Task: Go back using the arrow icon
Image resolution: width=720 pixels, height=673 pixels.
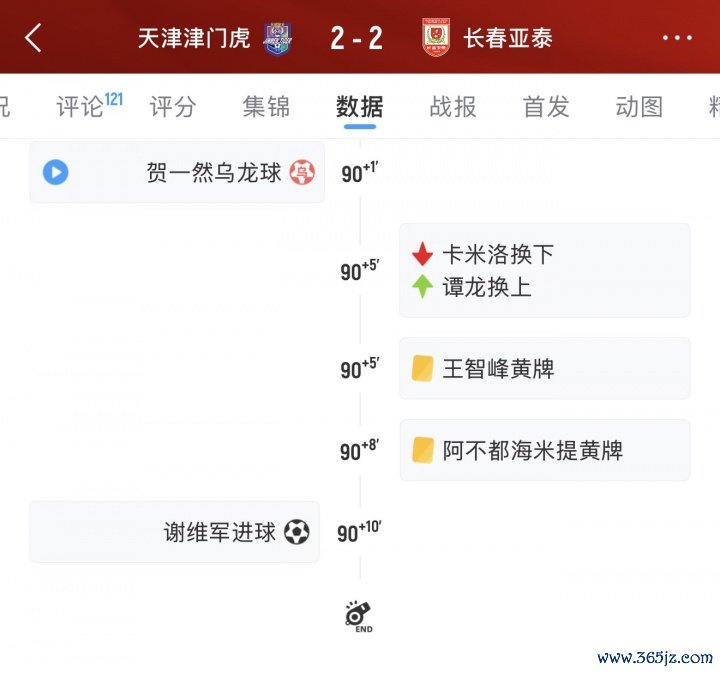Action: click(x=34, y=38)
